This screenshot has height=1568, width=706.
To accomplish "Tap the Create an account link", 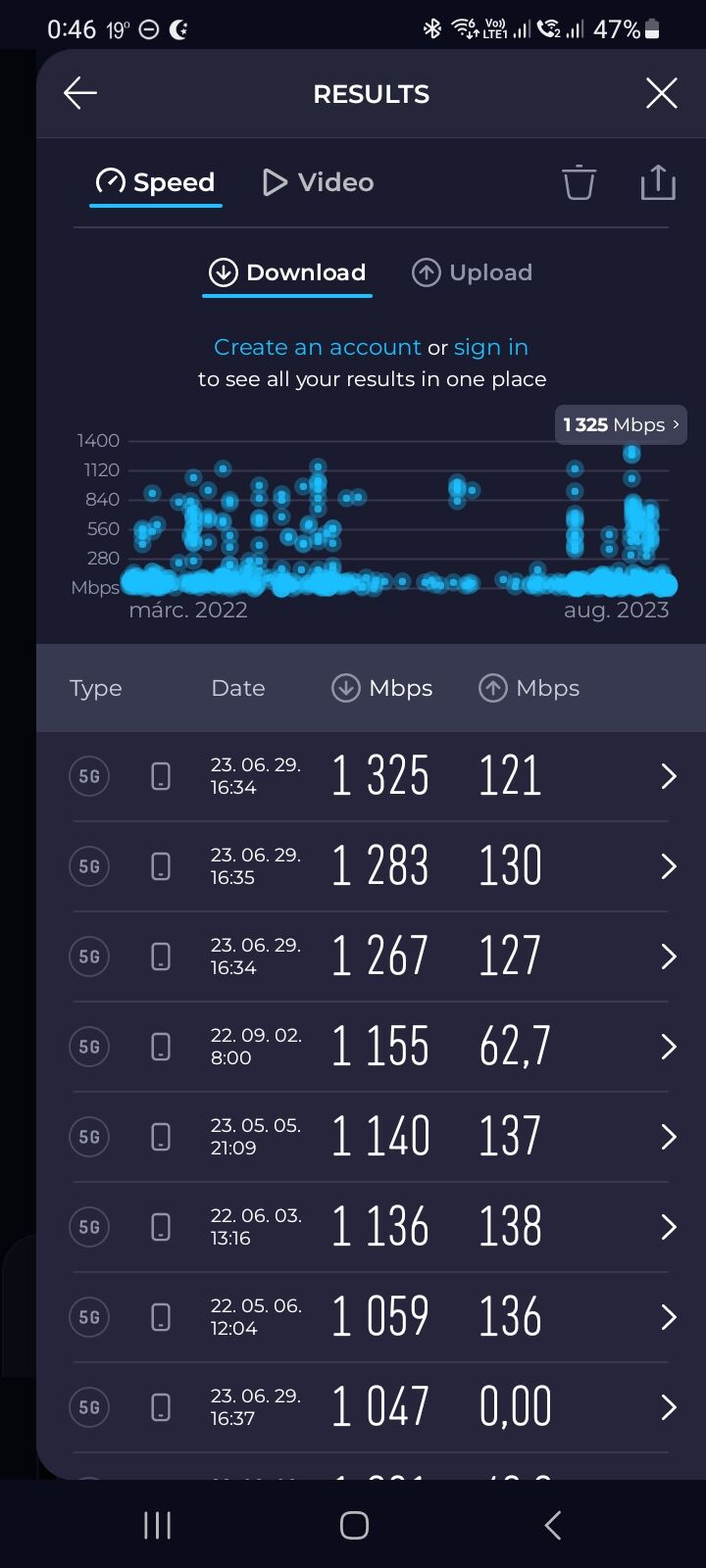I will (x=318, y=347).
